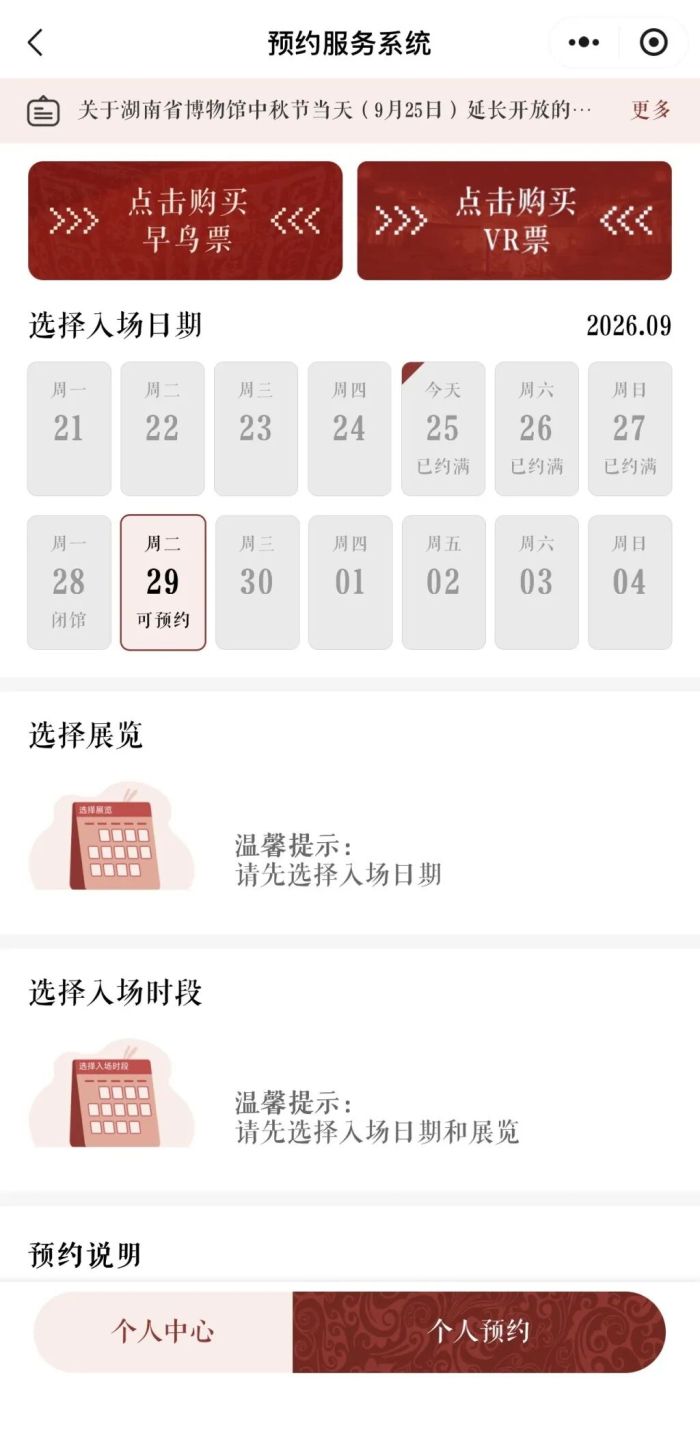Read the 中秋节 extended opening announcement
This screenshot has height=1436, width=700.
[x=335, y=110]
